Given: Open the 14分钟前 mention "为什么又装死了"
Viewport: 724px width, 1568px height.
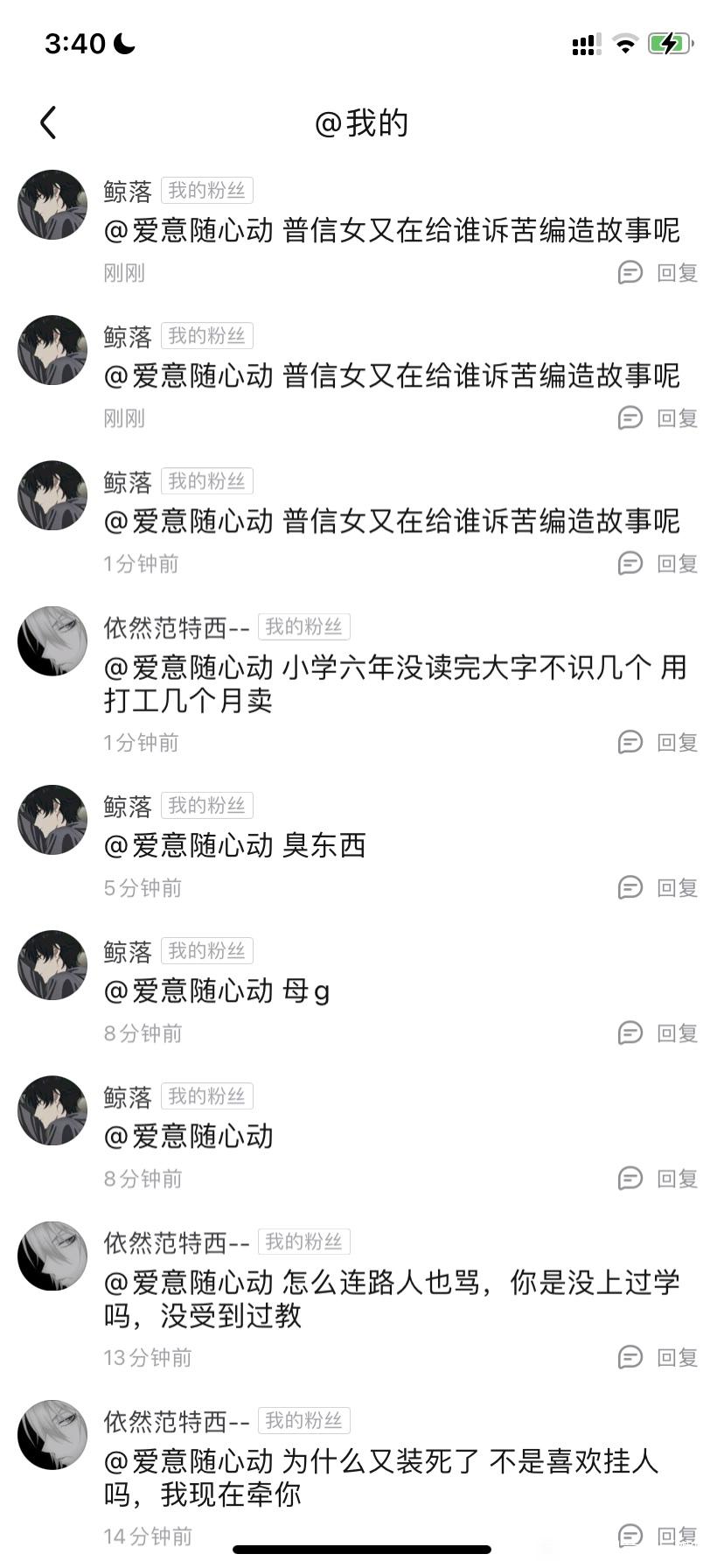Looking at the screenshot, I should [380, 1477].
